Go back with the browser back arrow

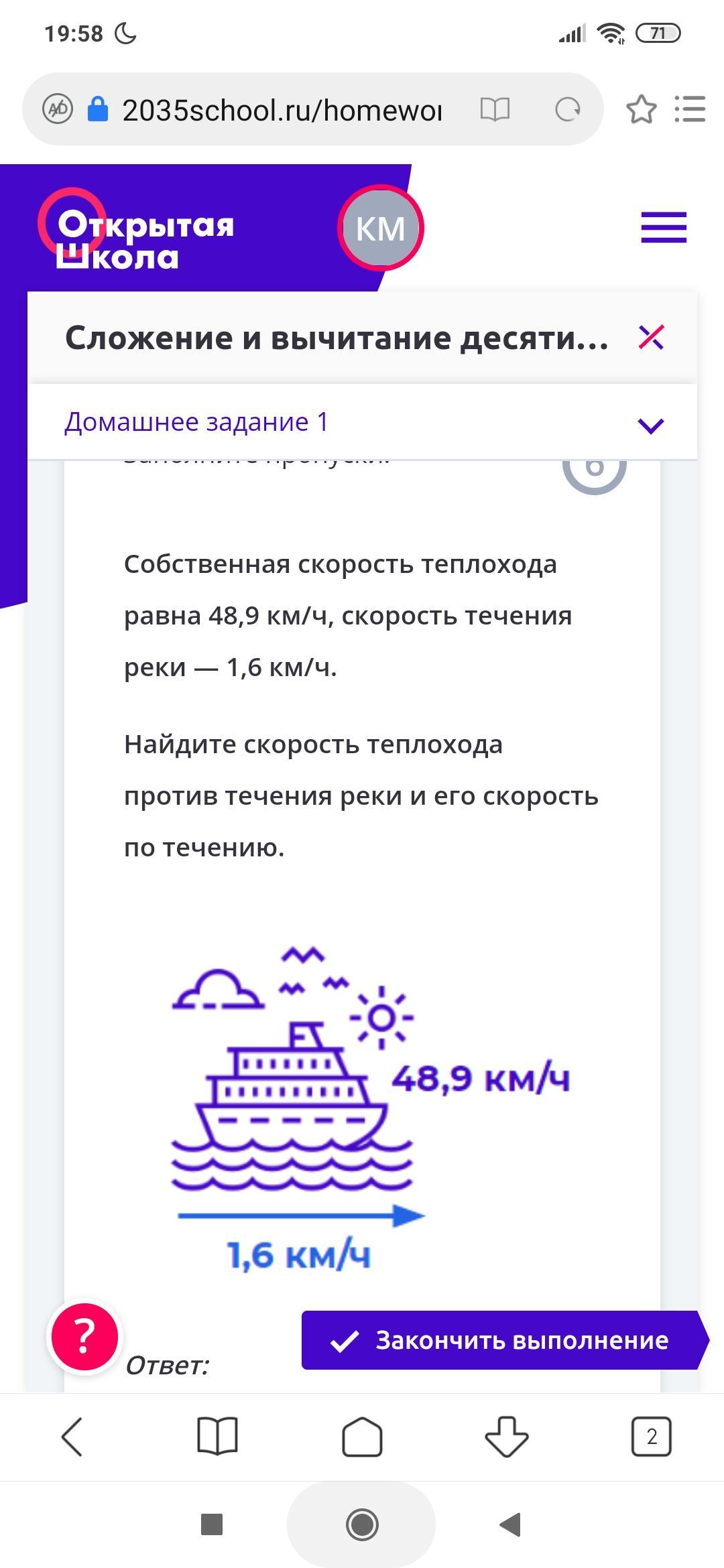pyautogui.click(x=72, y=1437)
